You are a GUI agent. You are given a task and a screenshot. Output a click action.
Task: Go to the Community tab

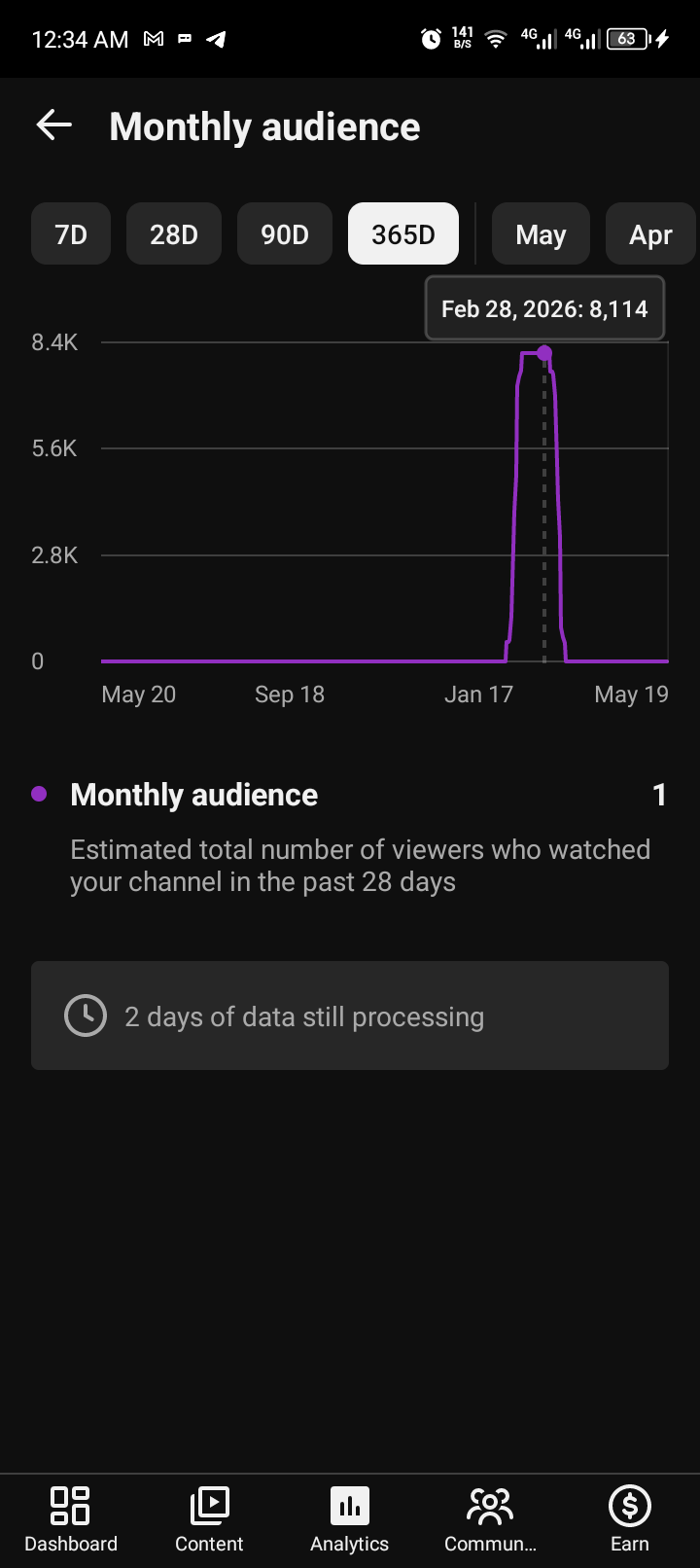pyautogui.click(x=490, y=1520)
